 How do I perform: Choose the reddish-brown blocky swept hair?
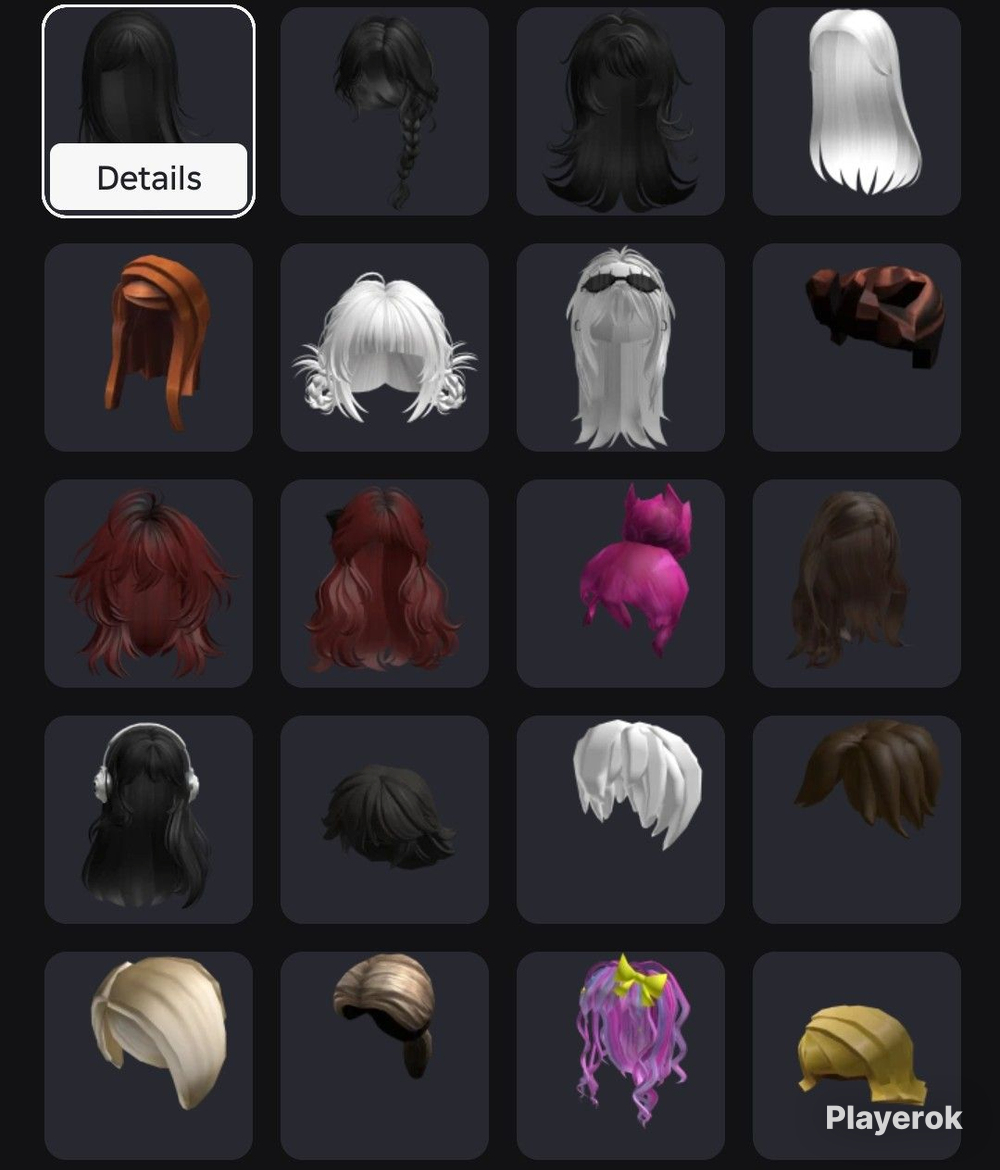point(857,347)
